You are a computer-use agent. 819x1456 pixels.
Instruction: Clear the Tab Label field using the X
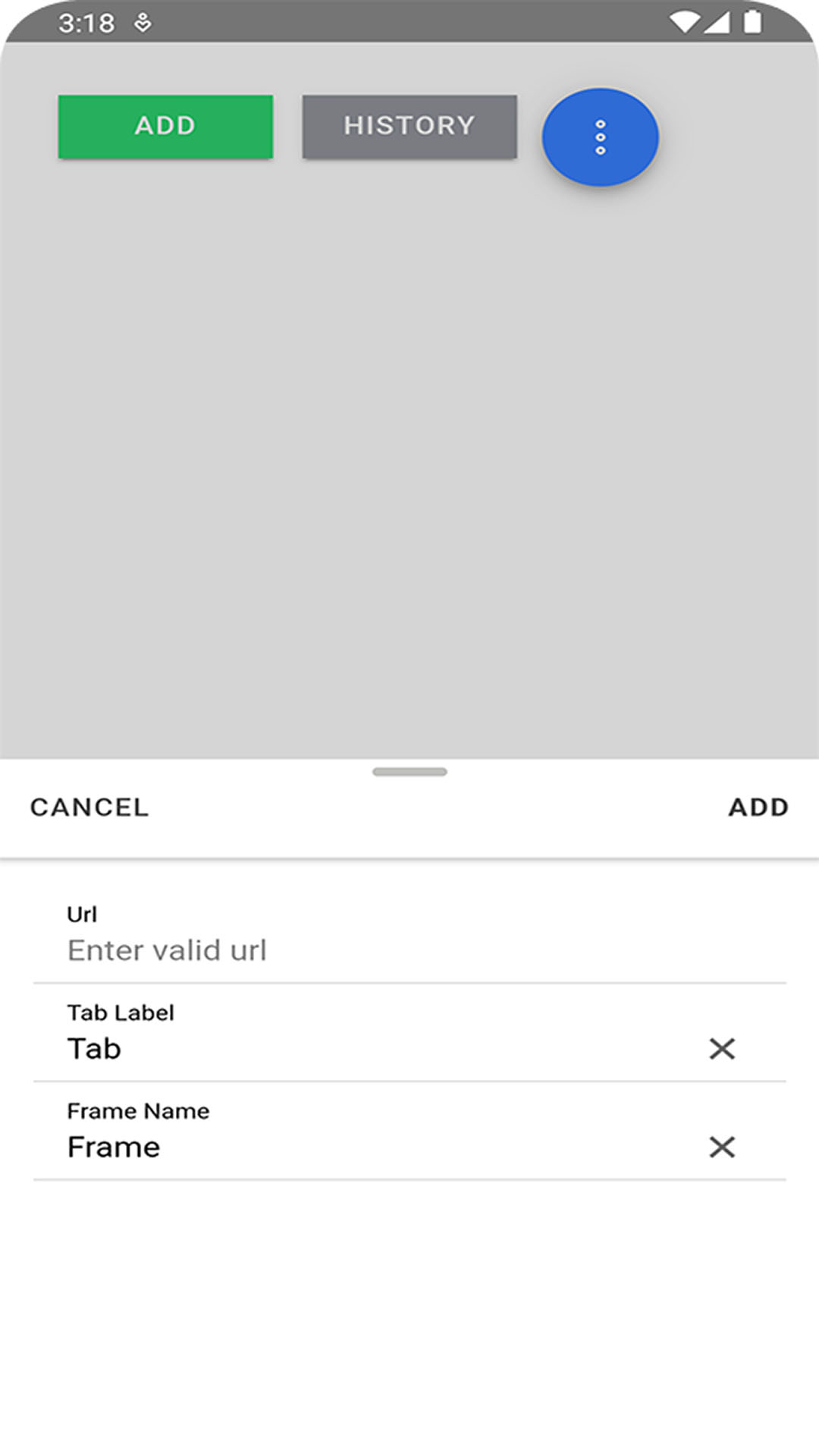[x=723, y=1049]
